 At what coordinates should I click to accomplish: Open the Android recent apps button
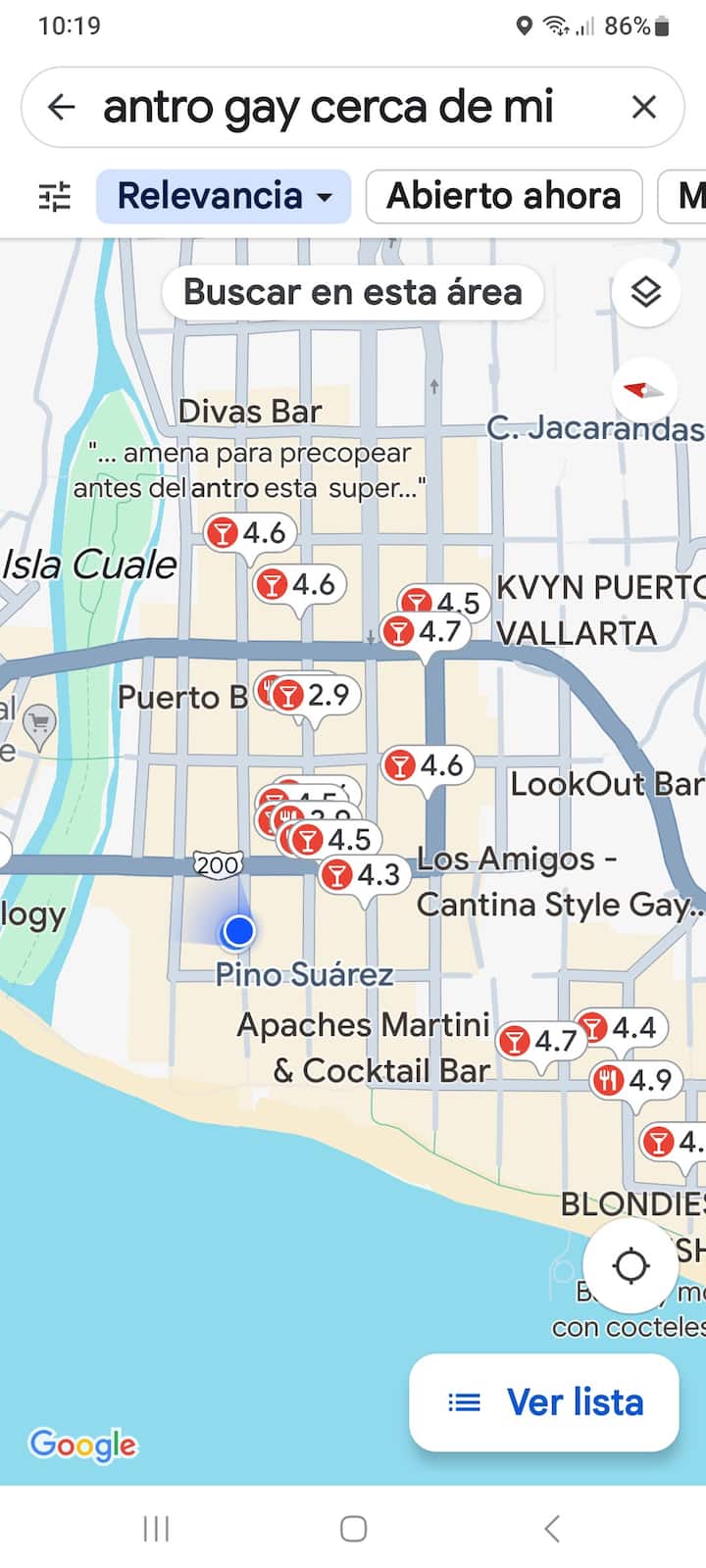(156, 1528)
